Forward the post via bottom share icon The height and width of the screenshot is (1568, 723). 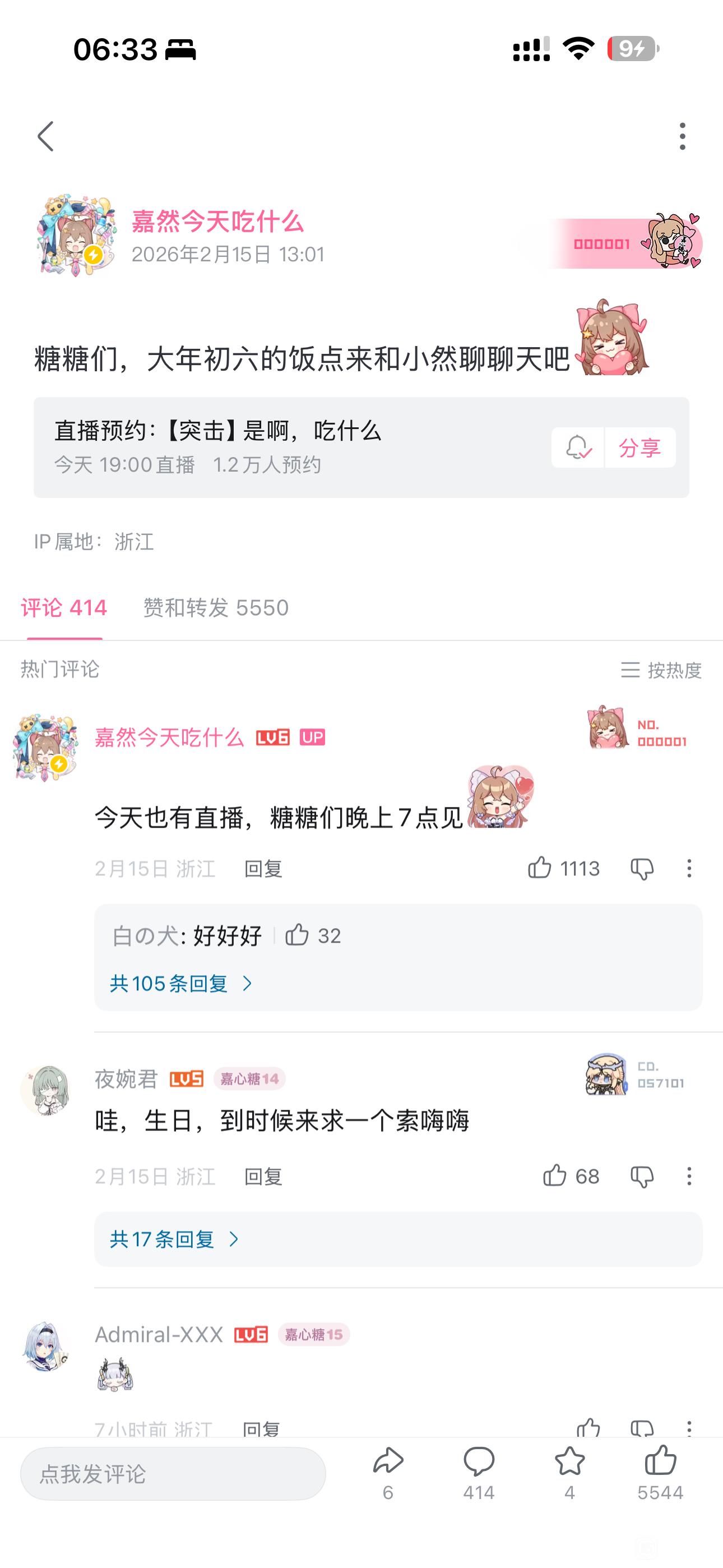388,1473
